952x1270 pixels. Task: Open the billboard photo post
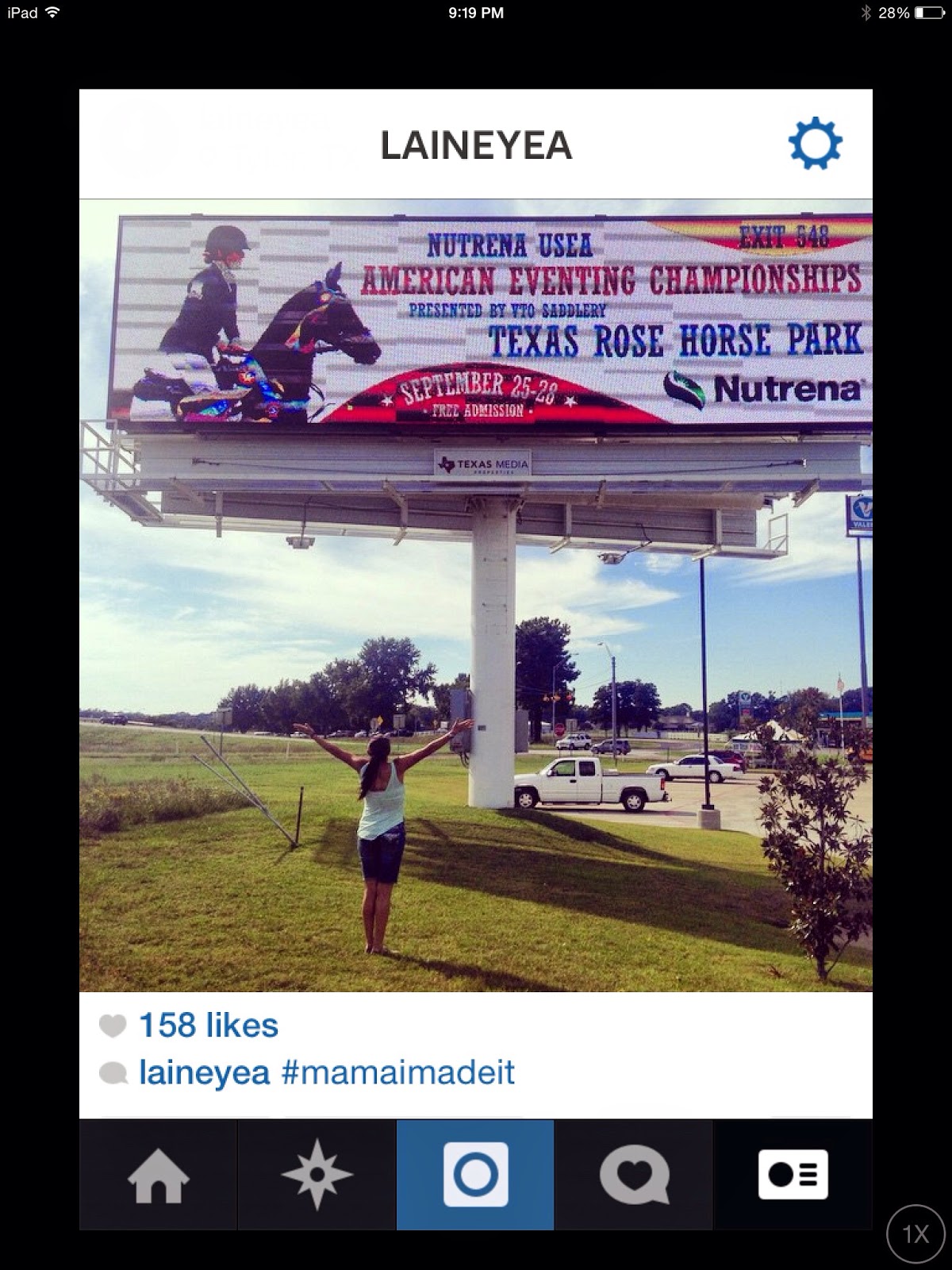(476, 595)
